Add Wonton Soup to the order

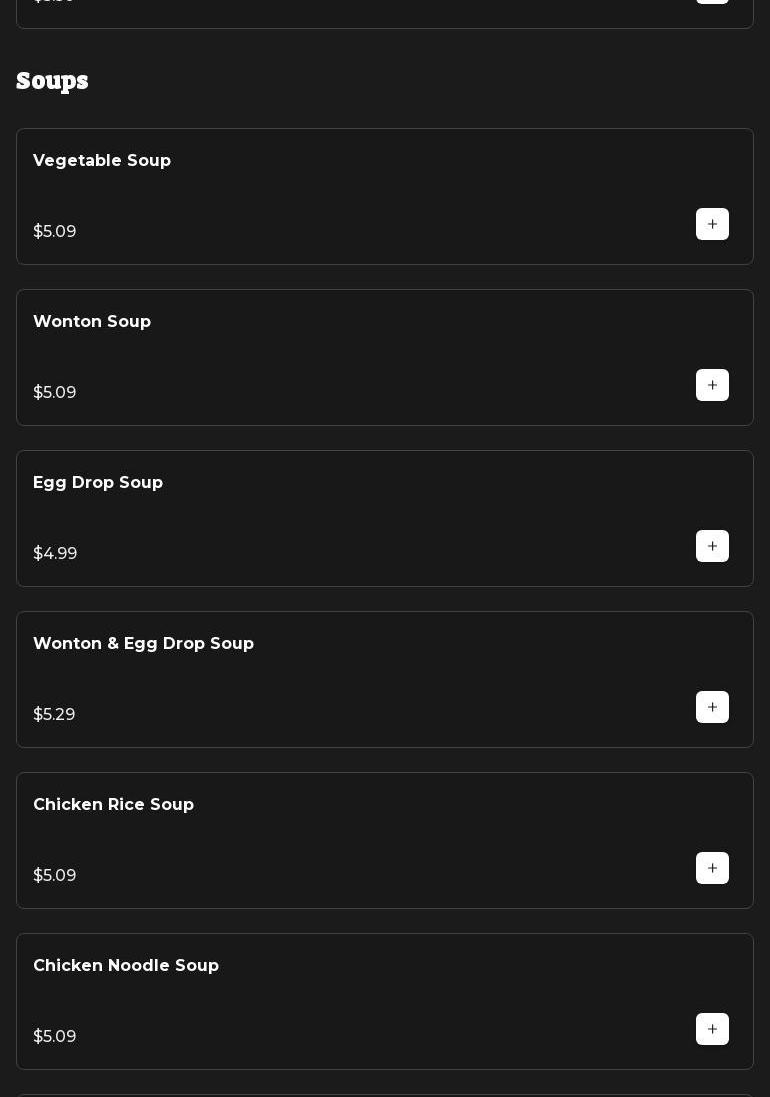712,385
